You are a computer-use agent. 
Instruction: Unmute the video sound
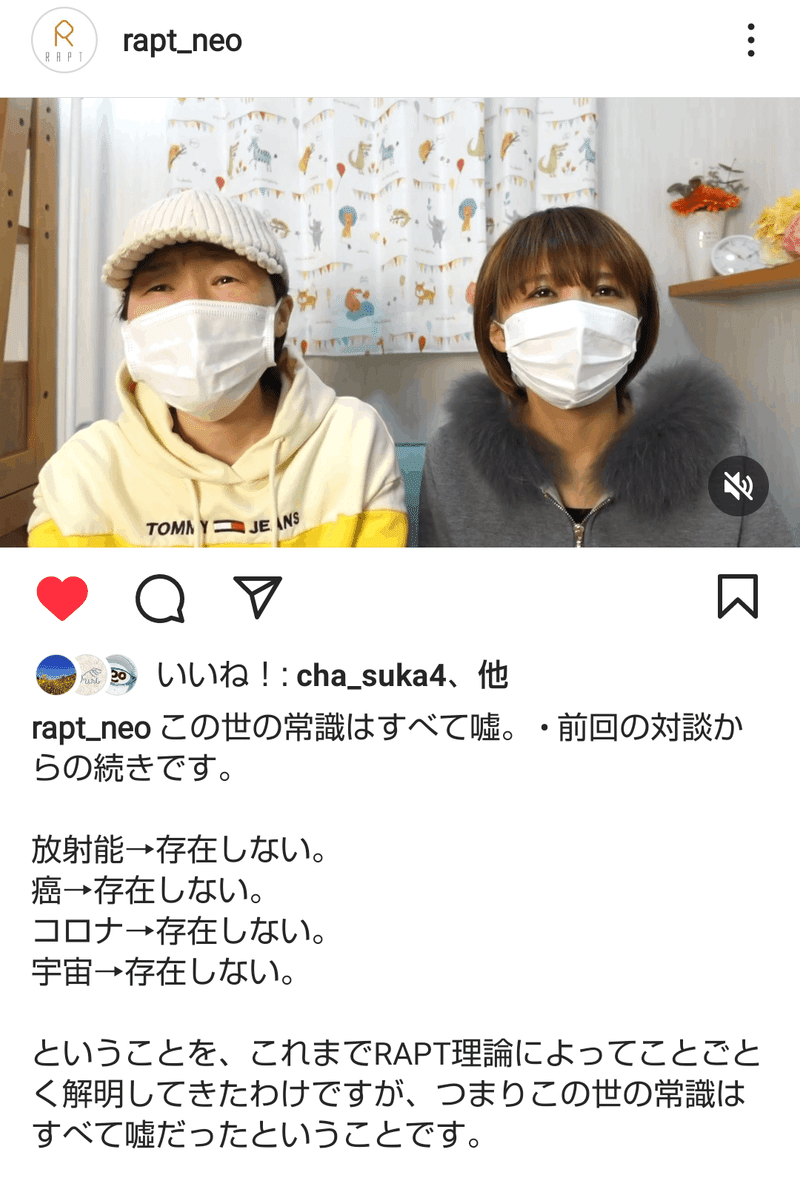pos(738,487)
